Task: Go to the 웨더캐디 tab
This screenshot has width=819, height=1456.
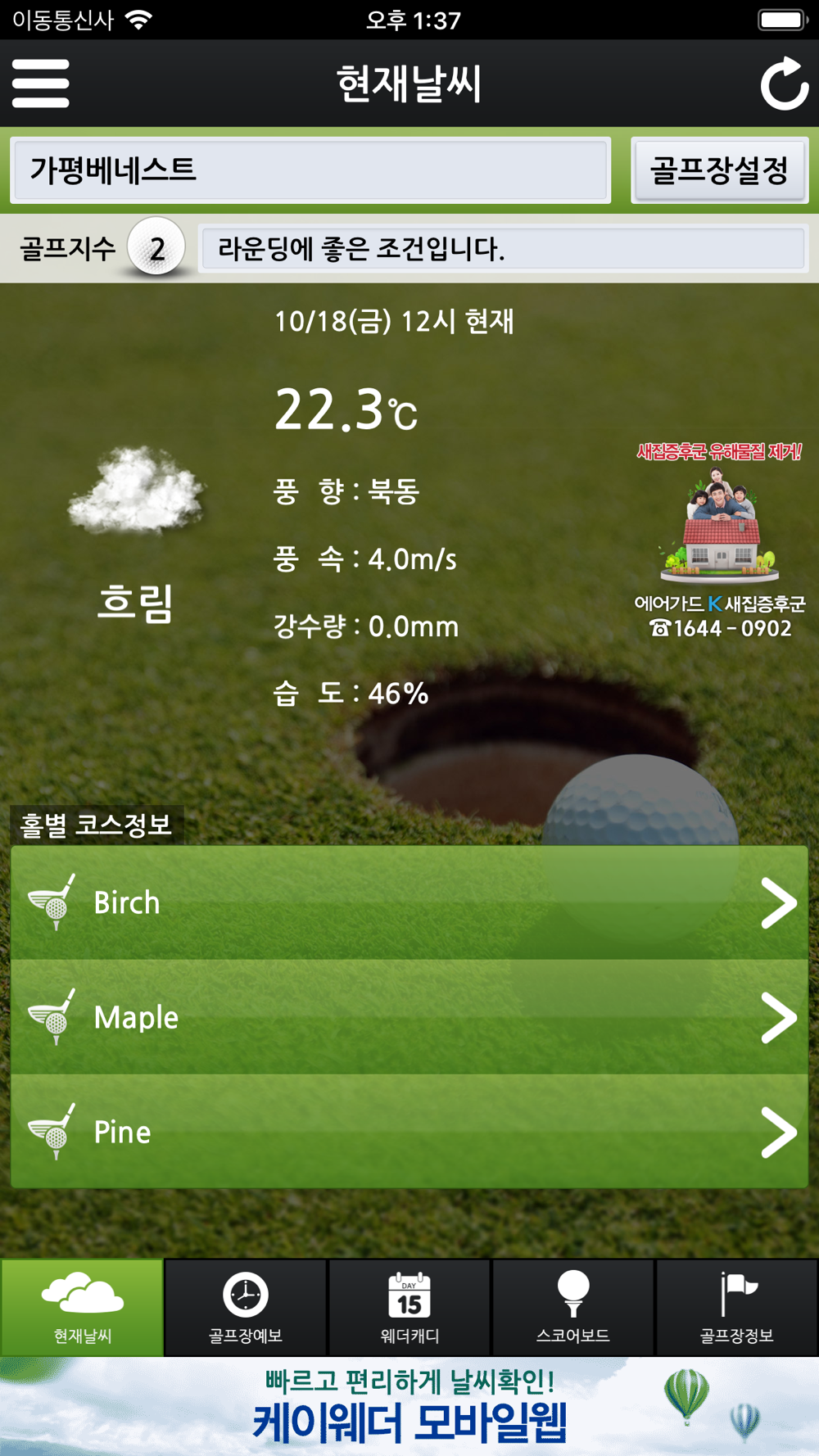Action: 409,1308
